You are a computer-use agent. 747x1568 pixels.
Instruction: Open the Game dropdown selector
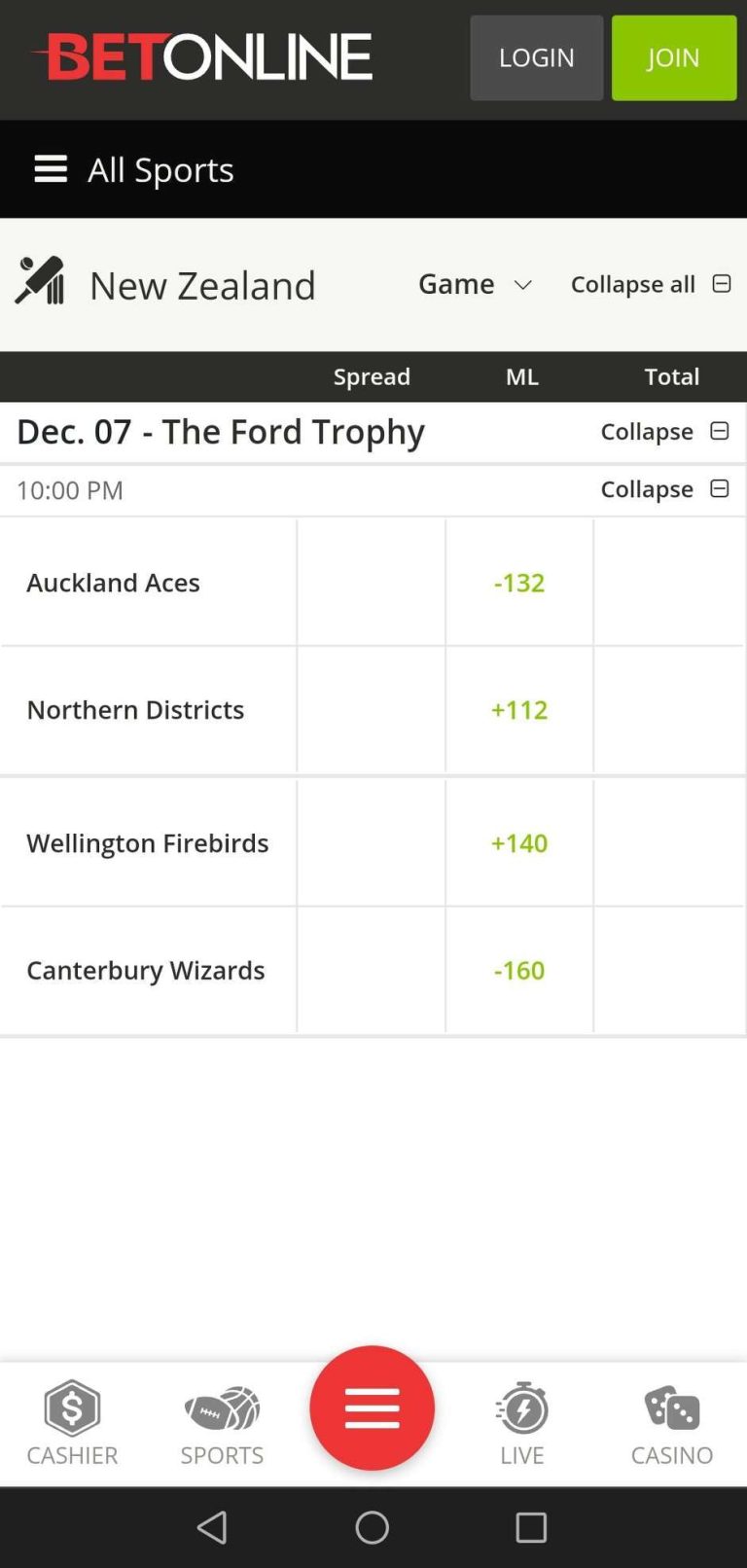pos(475,284)
